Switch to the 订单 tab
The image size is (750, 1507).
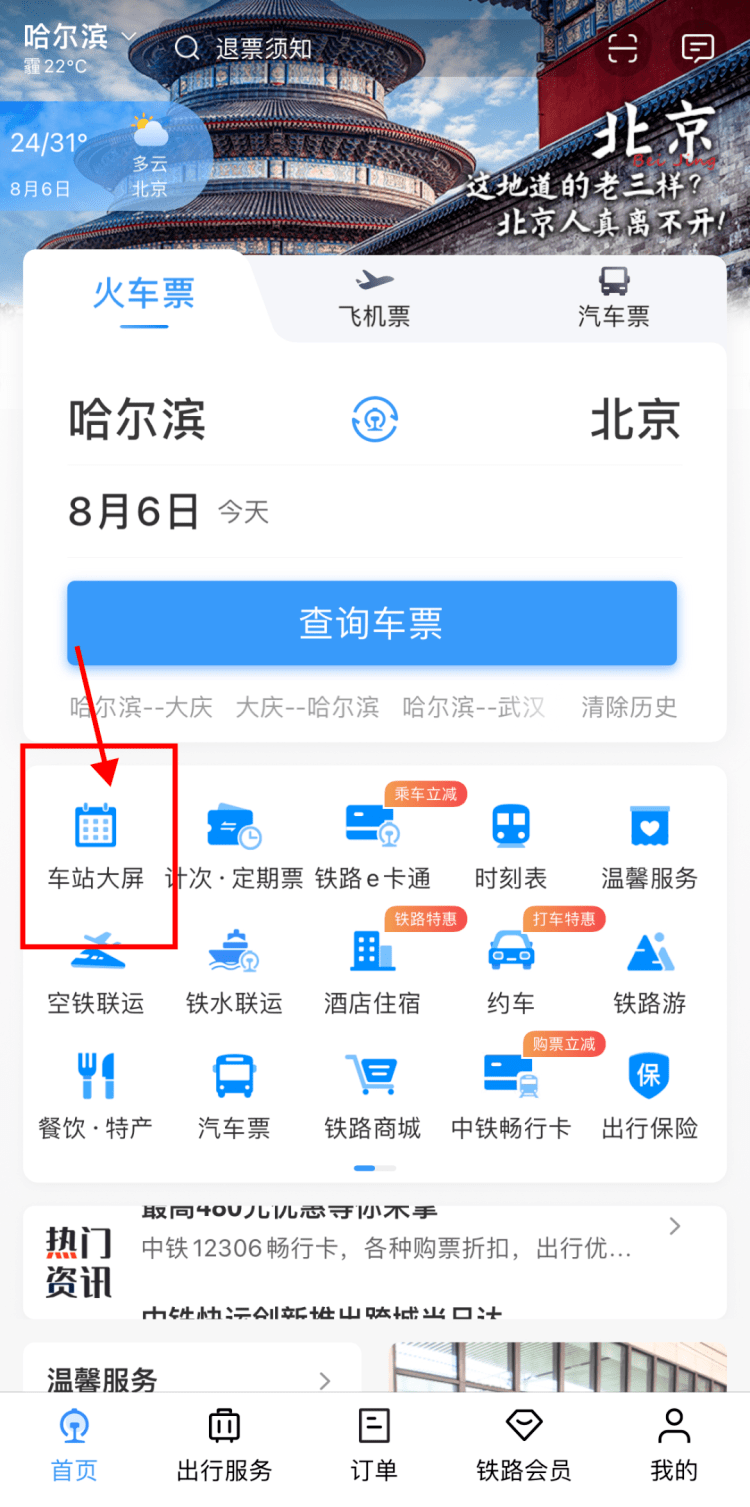tap(374, 1444)
